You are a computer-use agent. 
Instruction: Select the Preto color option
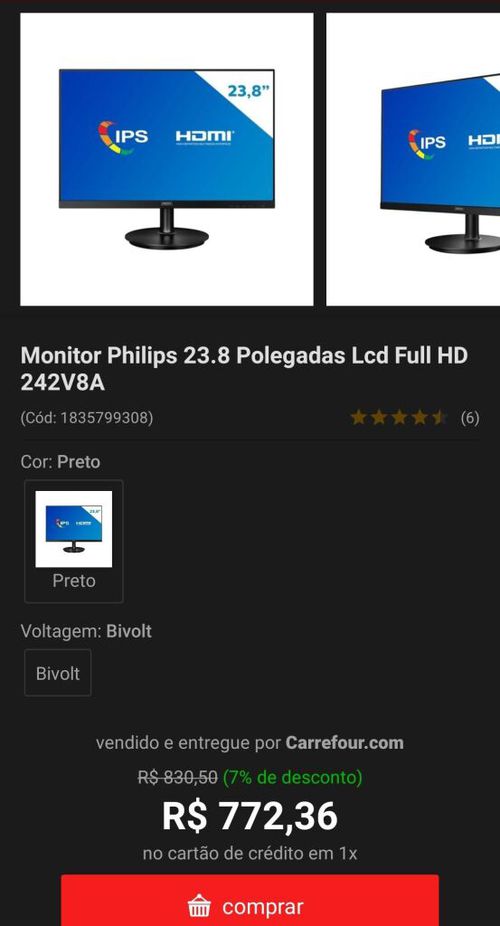point(74,541)
